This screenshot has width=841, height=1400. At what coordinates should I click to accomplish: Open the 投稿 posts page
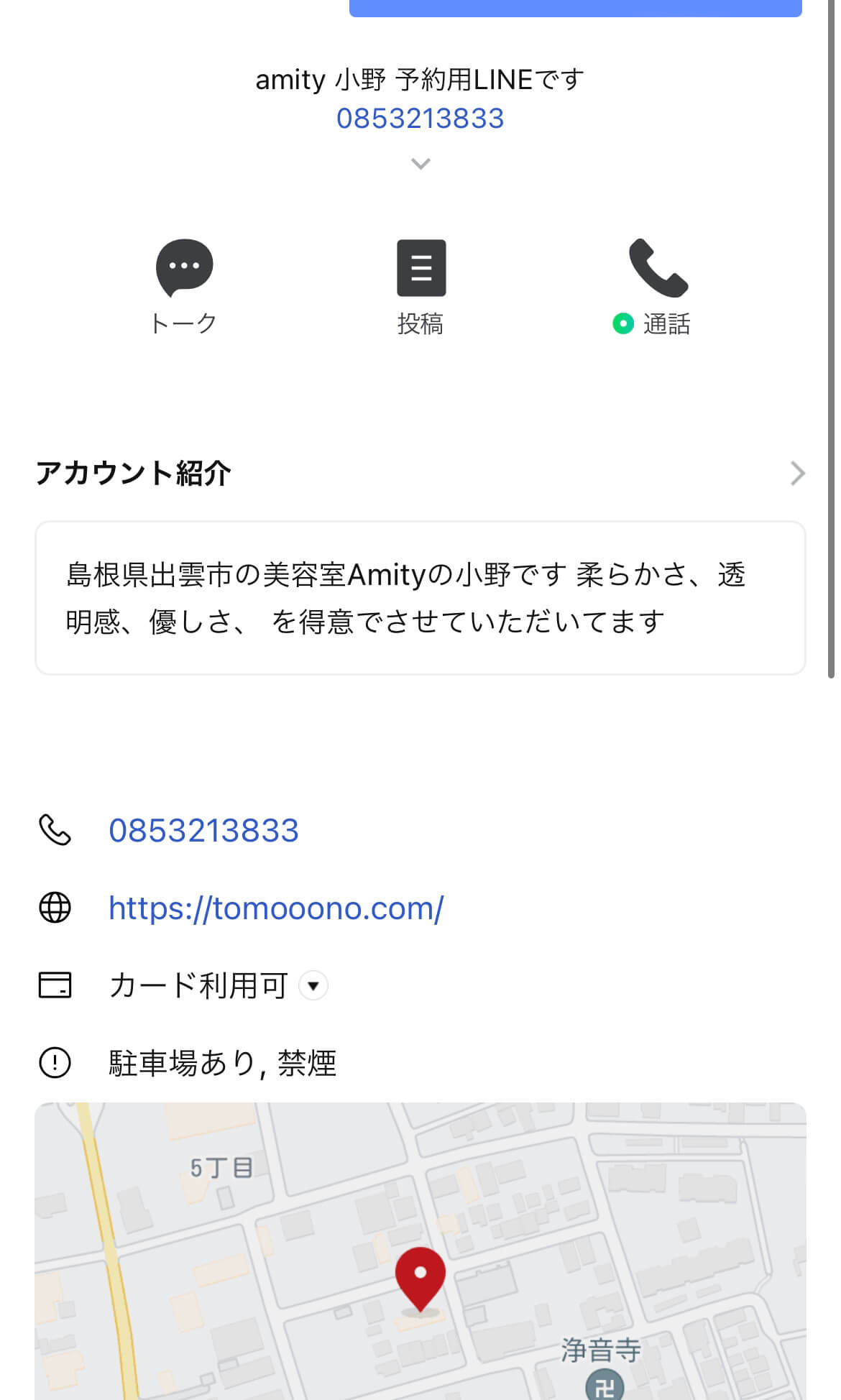pos(421,287)
